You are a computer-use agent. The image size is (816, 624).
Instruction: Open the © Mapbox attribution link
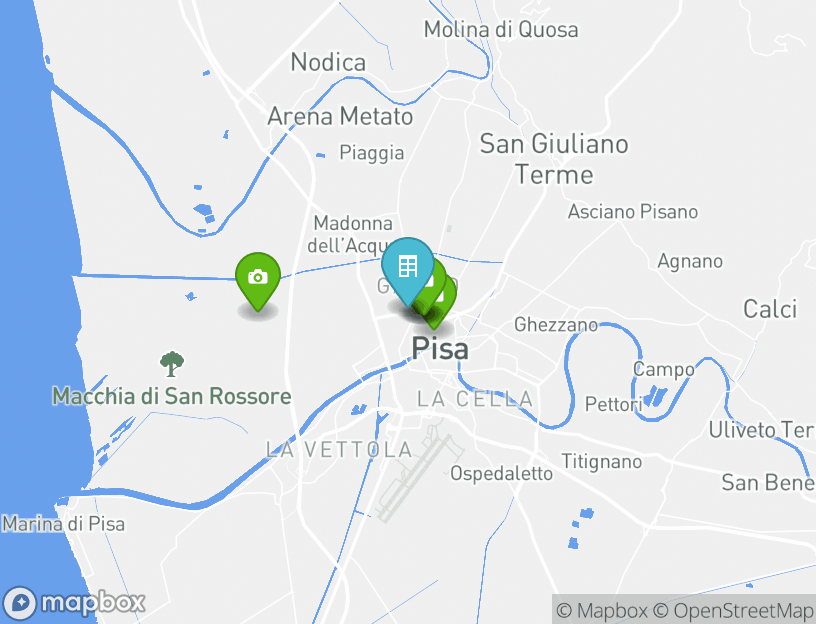[602, 610]
